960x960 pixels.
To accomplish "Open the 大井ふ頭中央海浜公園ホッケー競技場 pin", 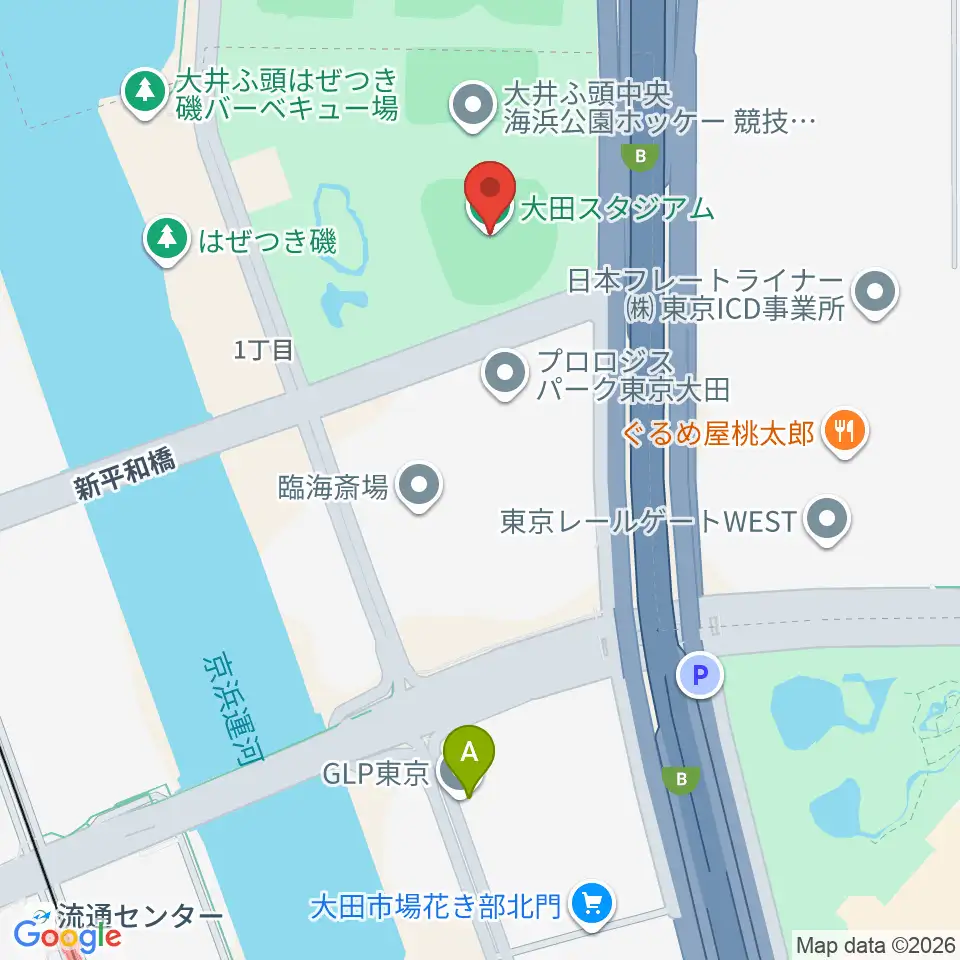I will 473,107.
